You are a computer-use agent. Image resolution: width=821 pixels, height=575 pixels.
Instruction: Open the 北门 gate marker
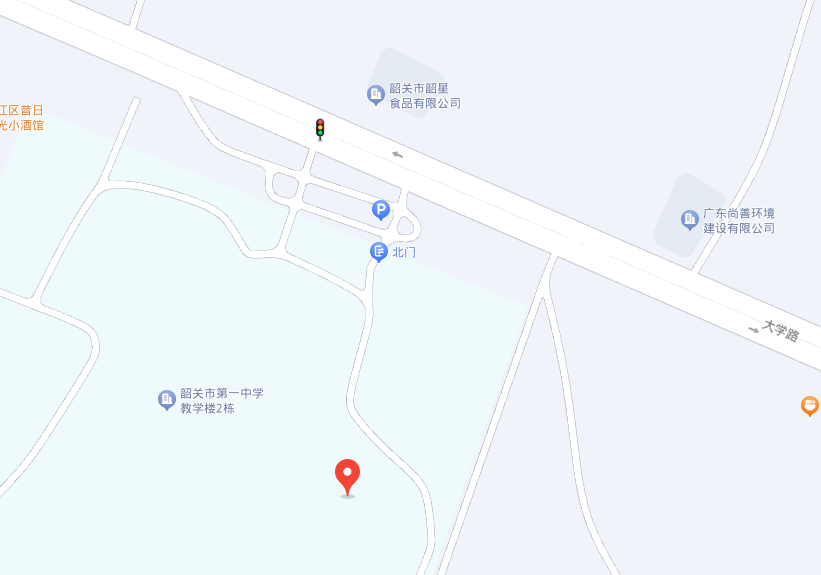click(378, 252)
